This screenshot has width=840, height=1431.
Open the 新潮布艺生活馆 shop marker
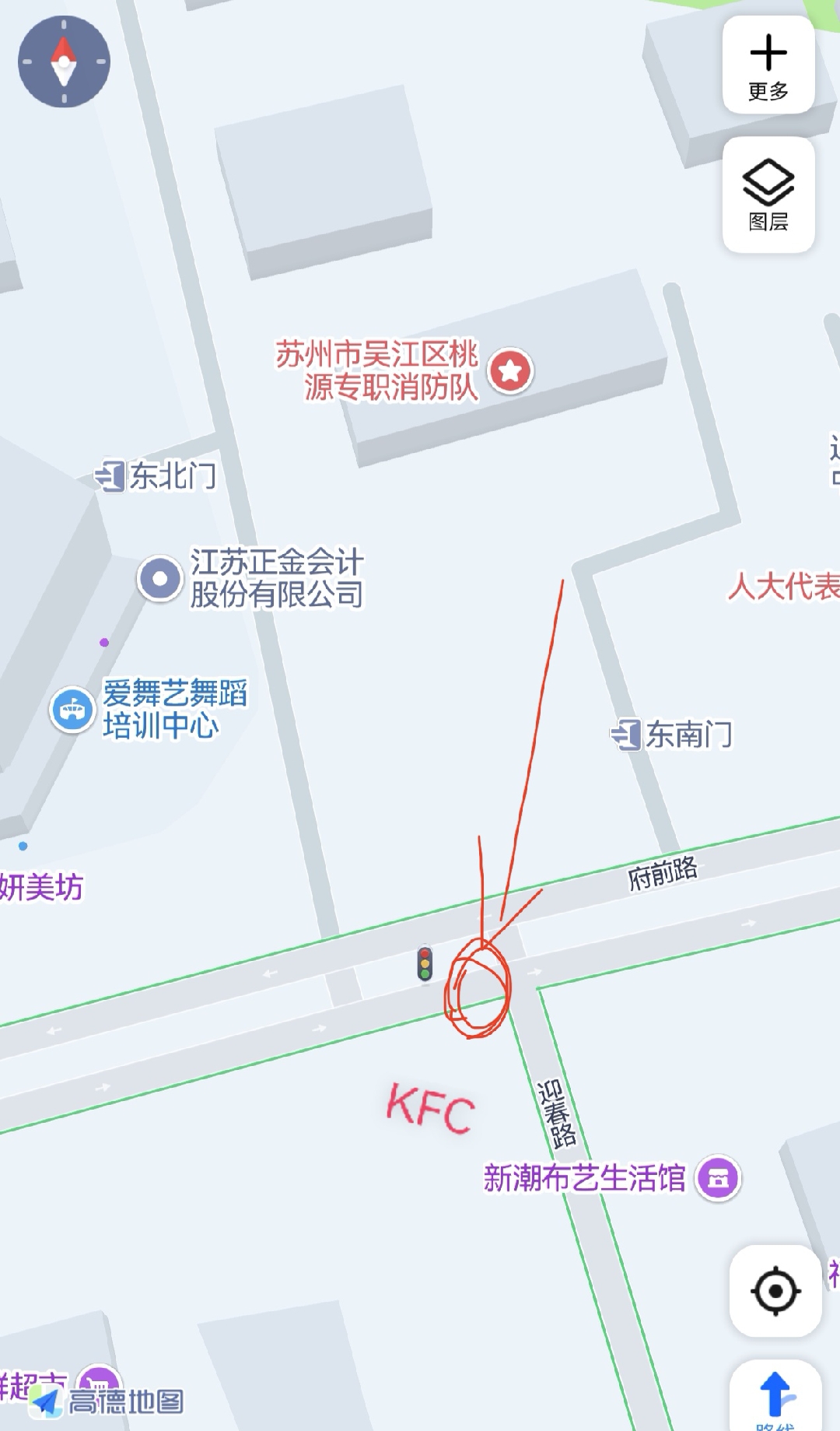coord(718,1178)
